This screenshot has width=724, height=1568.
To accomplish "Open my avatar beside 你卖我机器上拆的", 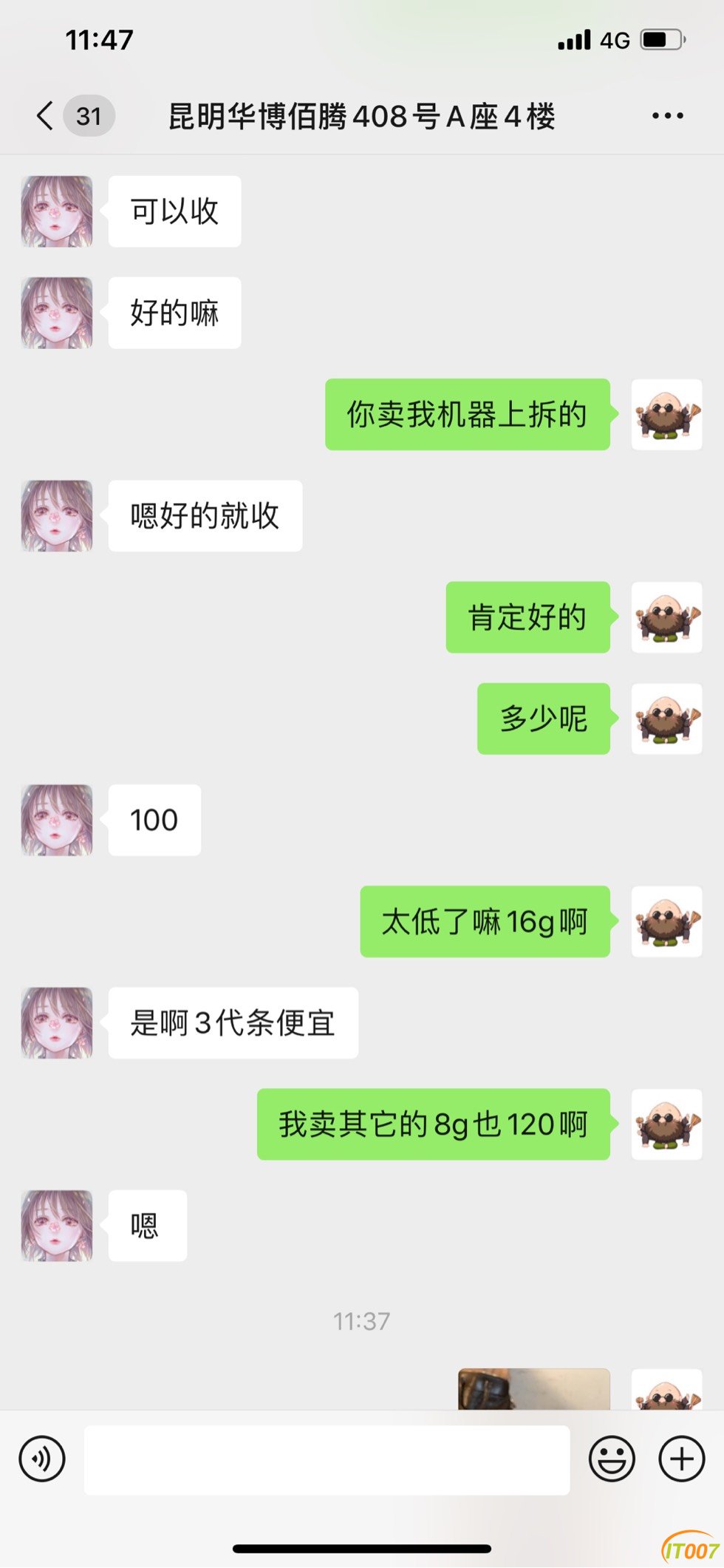I will coord(666,415).
